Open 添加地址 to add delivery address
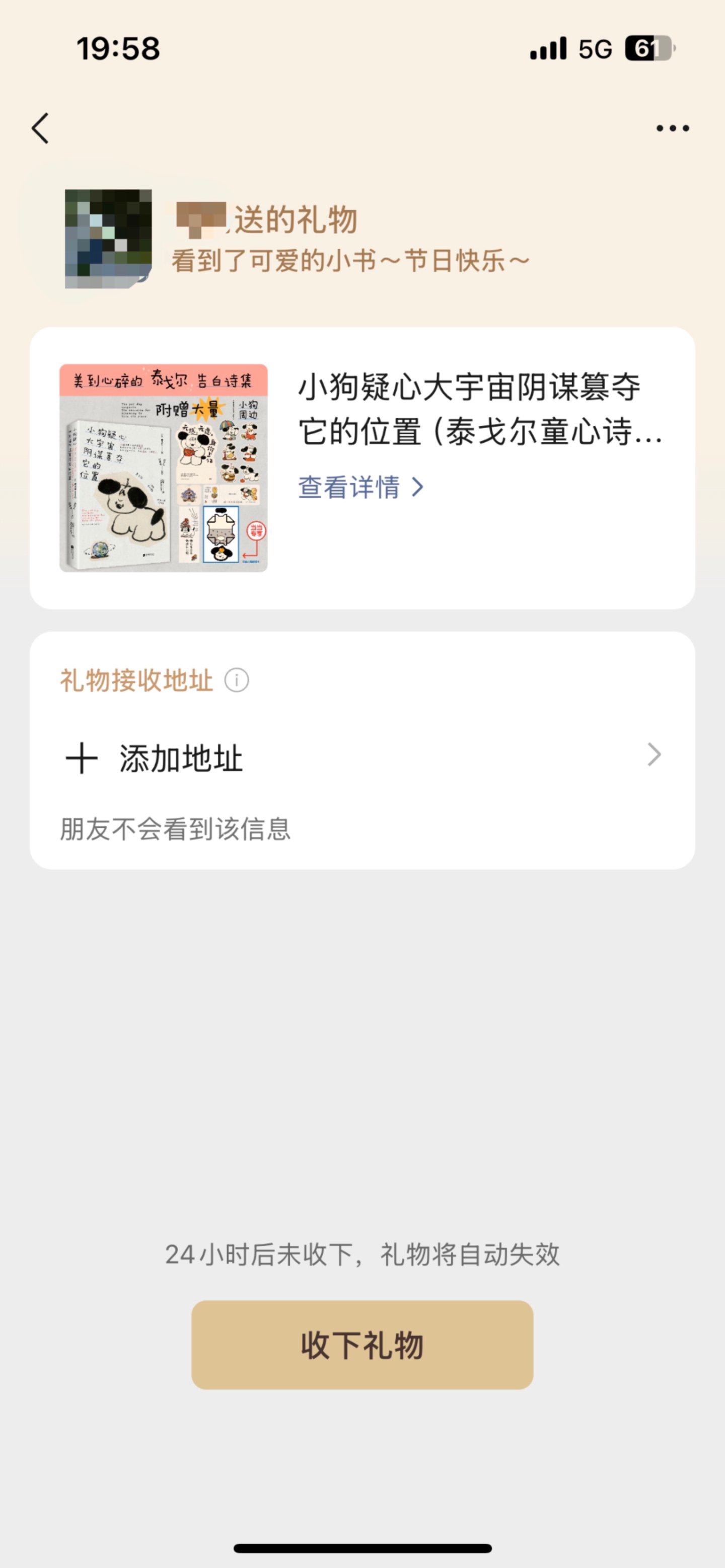The width and height of the screenshot is (725, 1568). pyautogui.click(x=362, y=758)
